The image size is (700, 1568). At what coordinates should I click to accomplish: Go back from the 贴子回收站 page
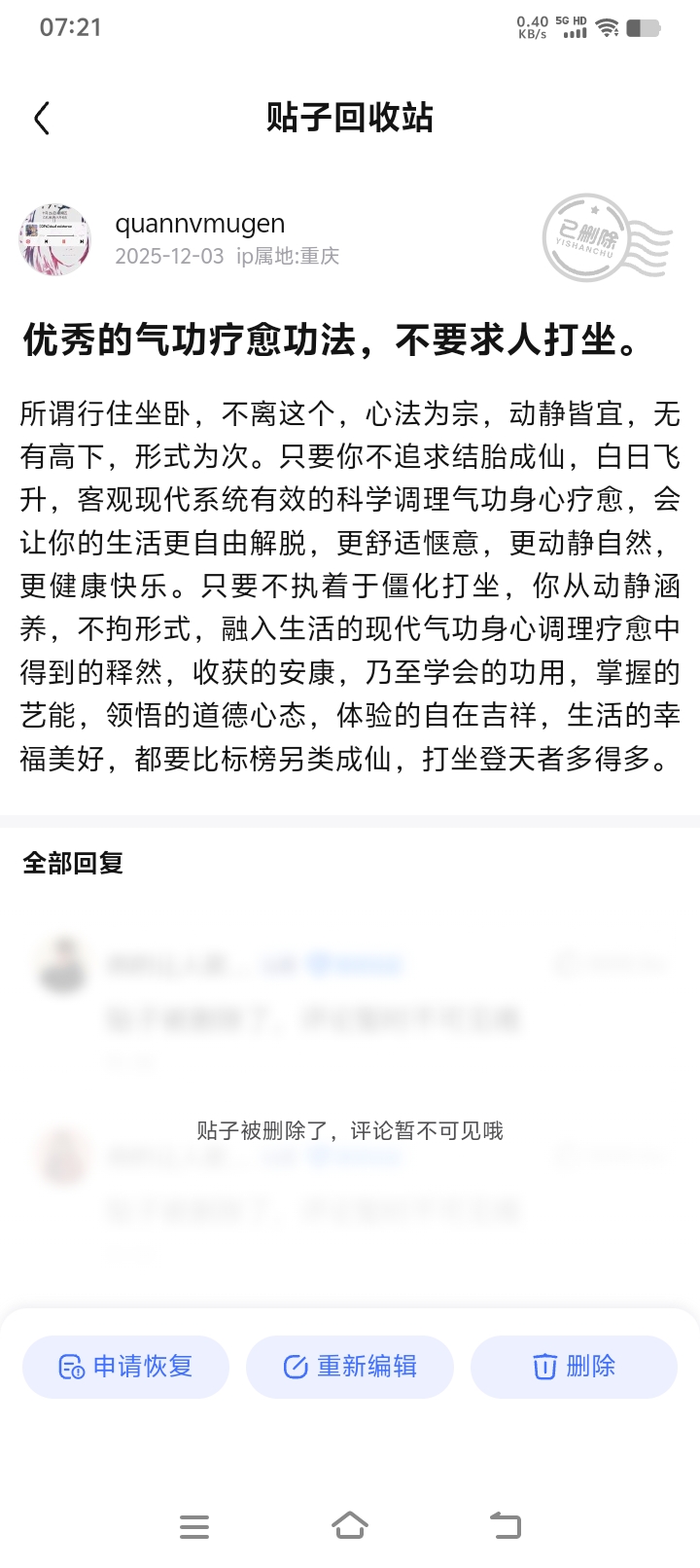click(x=41, y=119)
